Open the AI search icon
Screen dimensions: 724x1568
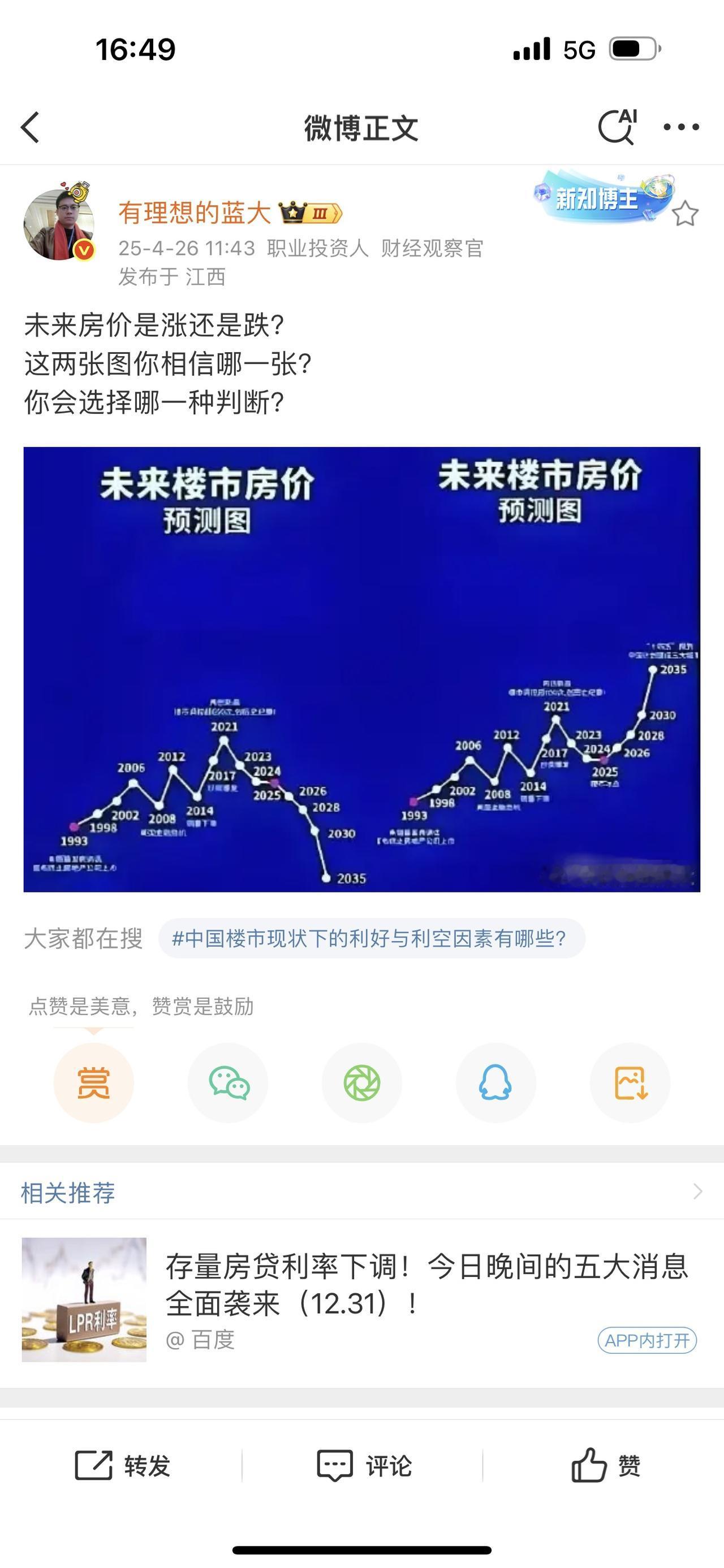(x=618, y=127)
